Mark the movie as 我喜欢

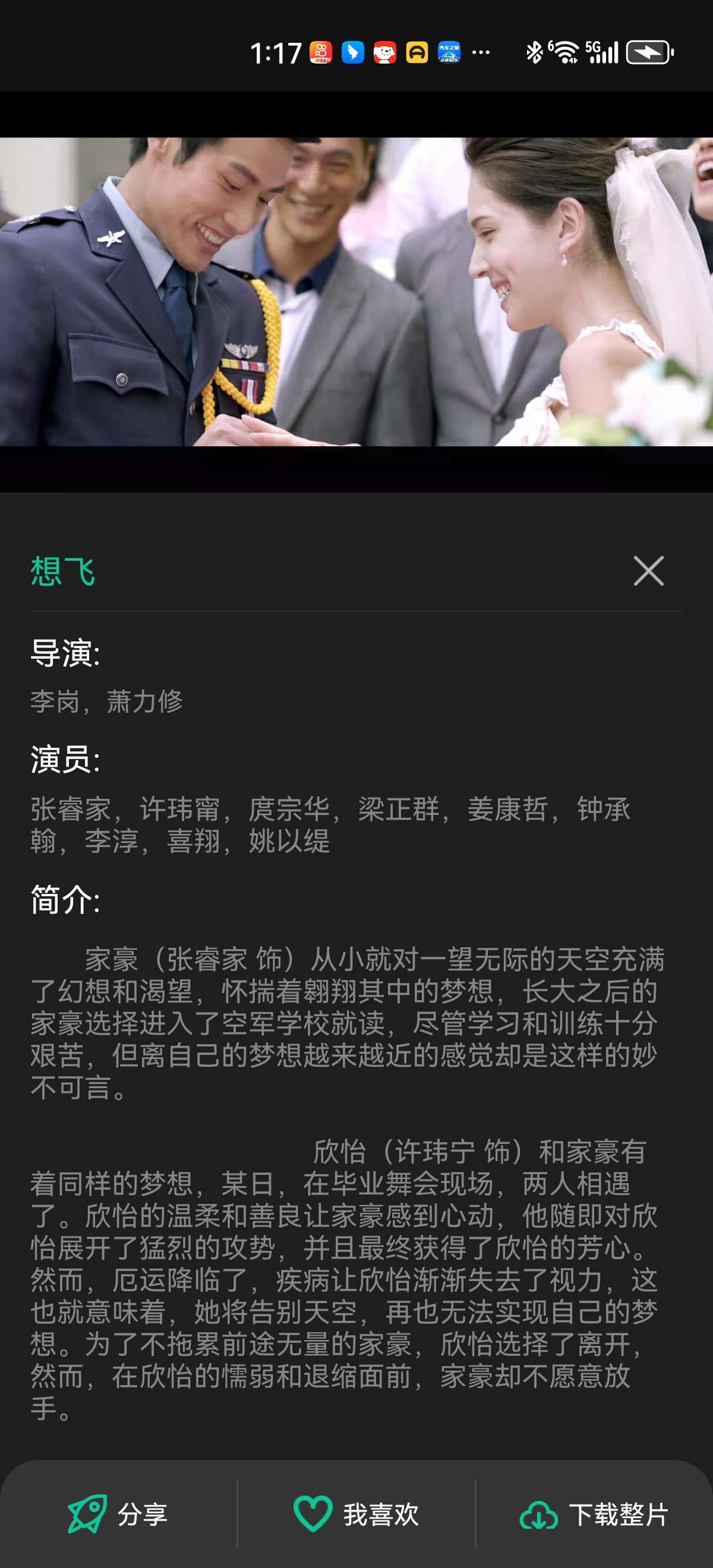pyautogui.click(x=356, y=1514)
